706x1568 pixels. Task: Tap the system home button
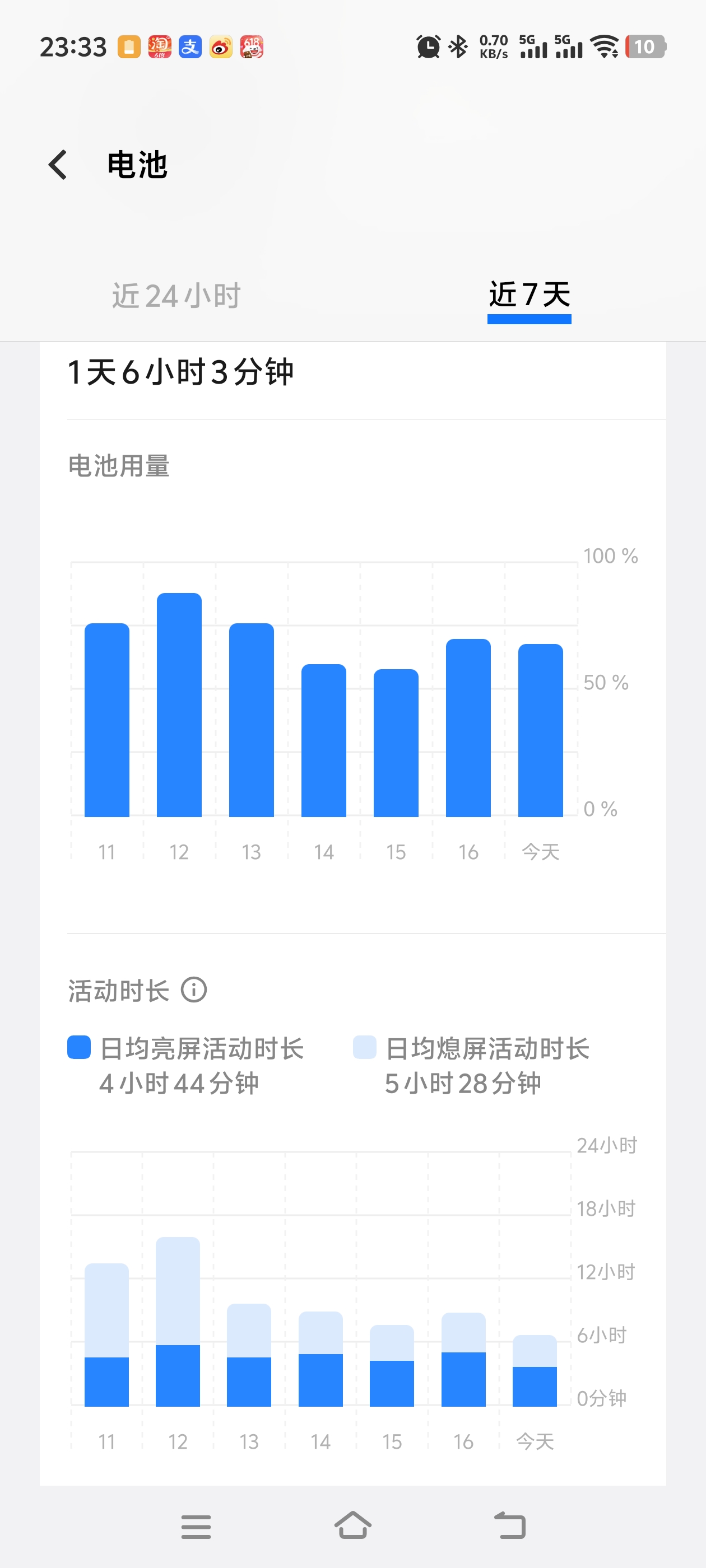[352, 1526]
